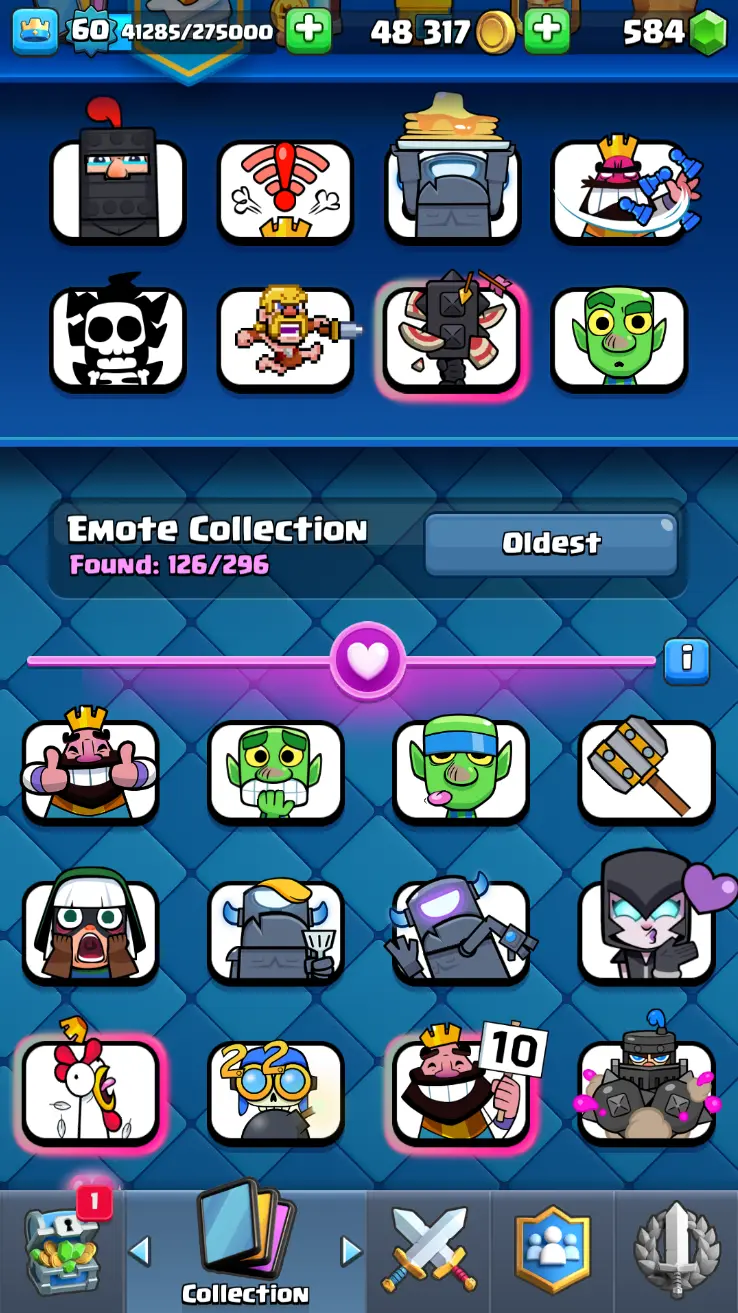Go to the Events sword wreath tab
The image size is (738, 1313).
(676, 1250)
